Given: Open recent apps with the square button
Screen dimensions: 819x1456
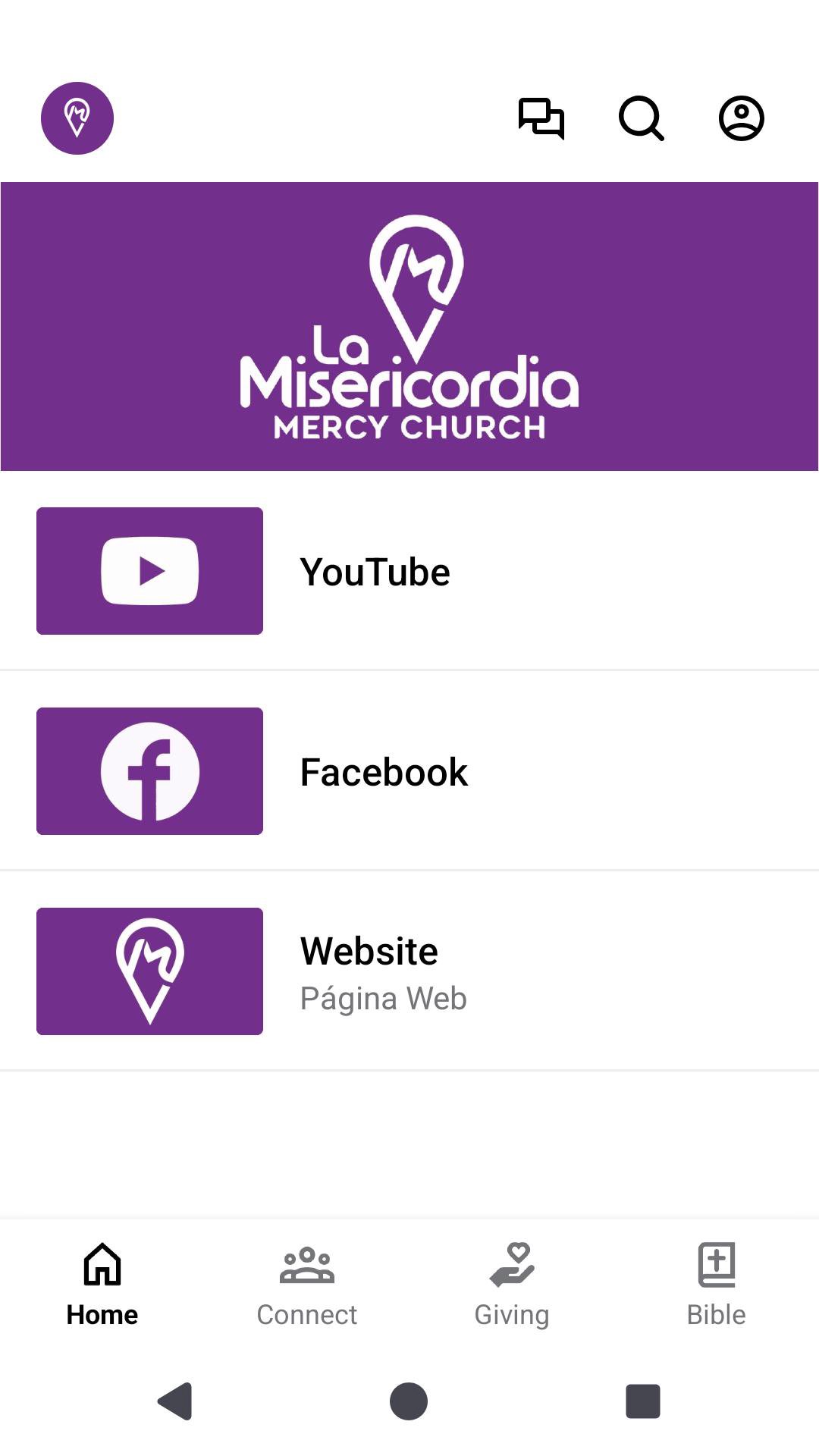Looking at the screenshot, I should (x=643, y=1401).
